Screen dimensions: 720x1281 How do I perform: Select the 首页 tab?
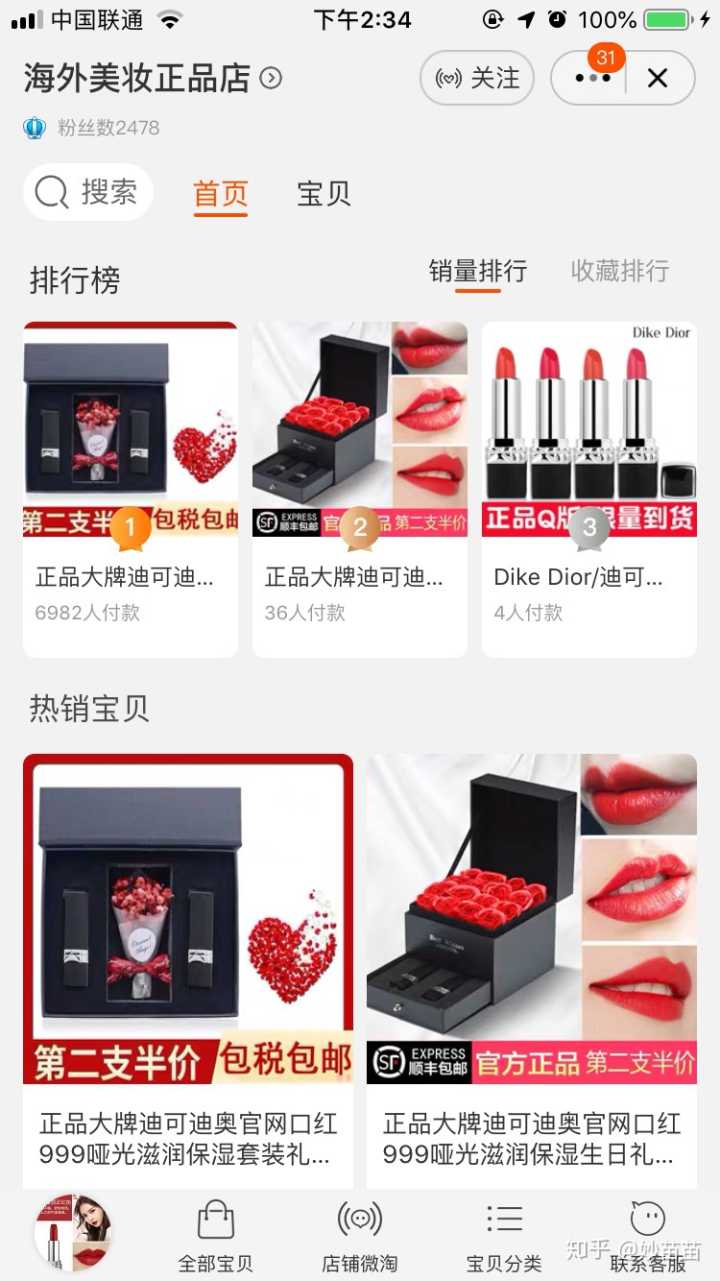[x=220, y=194]
